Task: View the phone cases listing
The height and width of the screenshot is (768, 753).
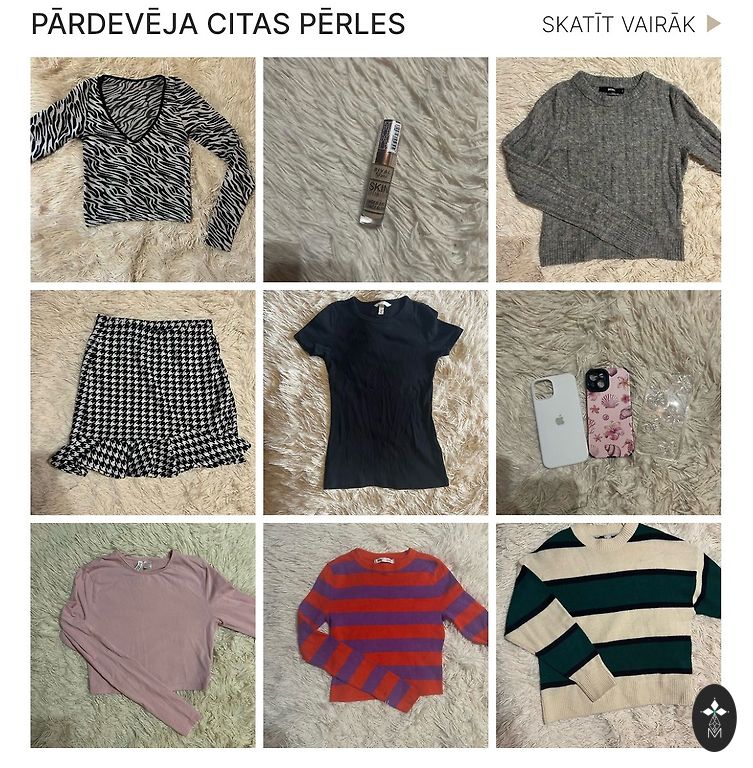Action: [x=608, y=402]
